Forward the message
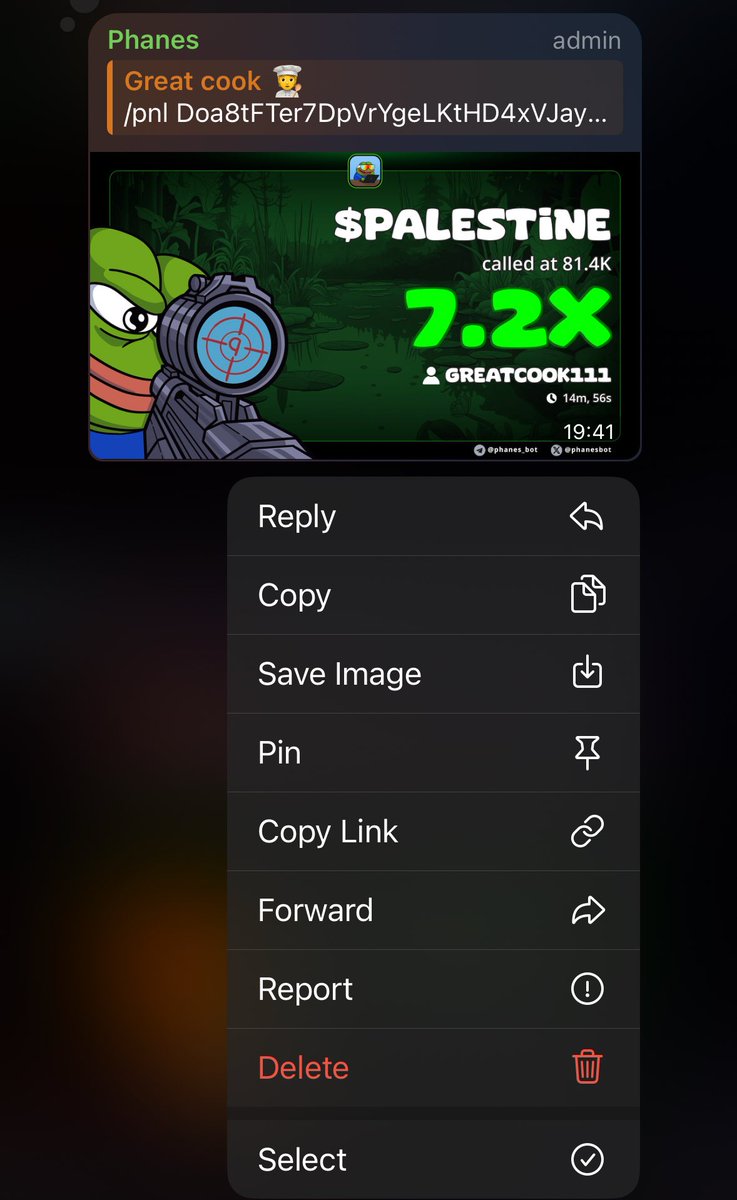 [x=432, y=910]
